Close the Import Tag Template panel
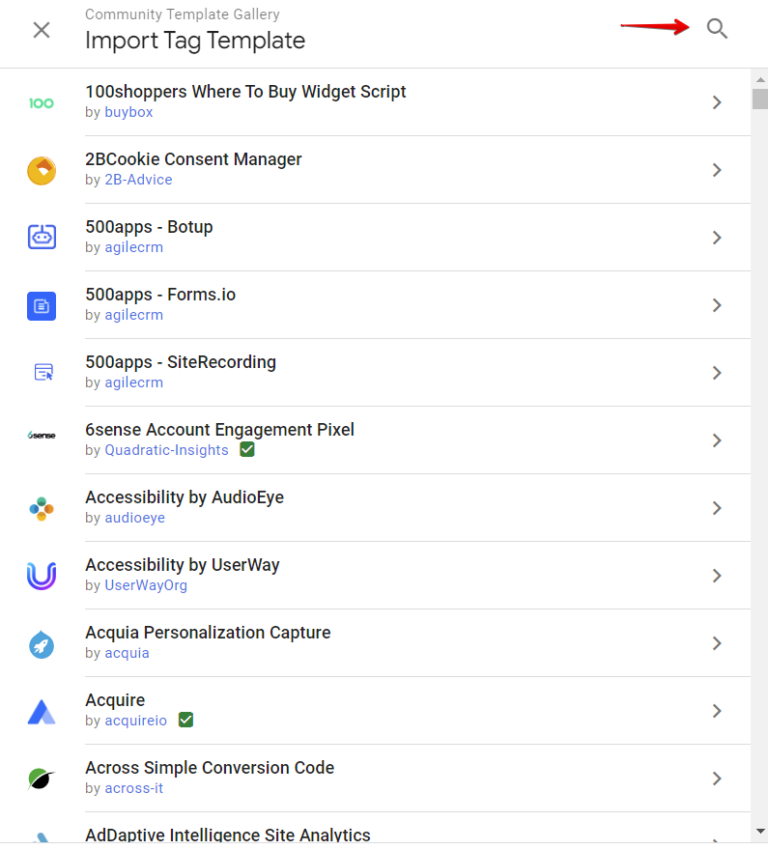The width and height of the screenshot is (768, 850). 41,30
